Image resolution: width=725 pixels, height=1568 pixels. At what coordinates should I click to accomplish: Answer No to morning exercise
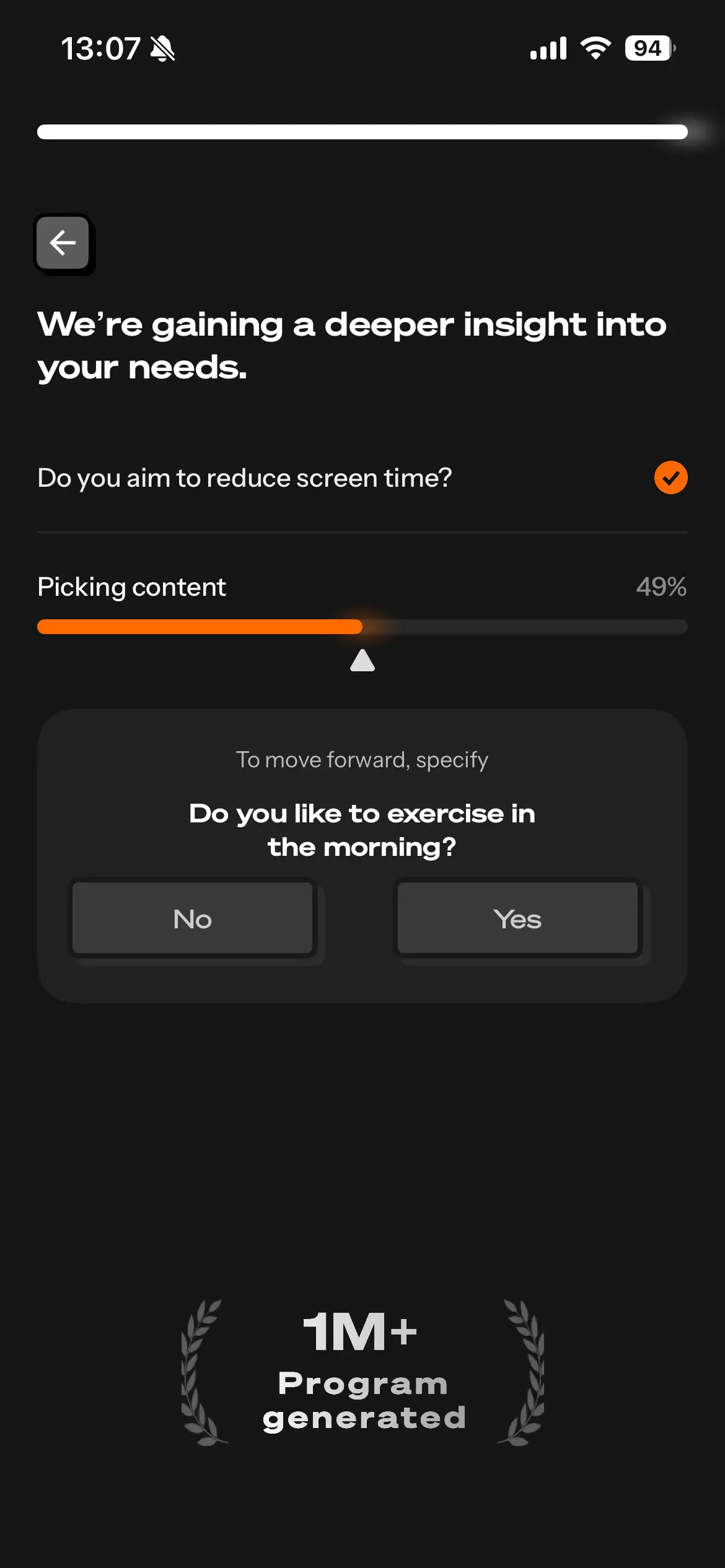pos(193,918)
